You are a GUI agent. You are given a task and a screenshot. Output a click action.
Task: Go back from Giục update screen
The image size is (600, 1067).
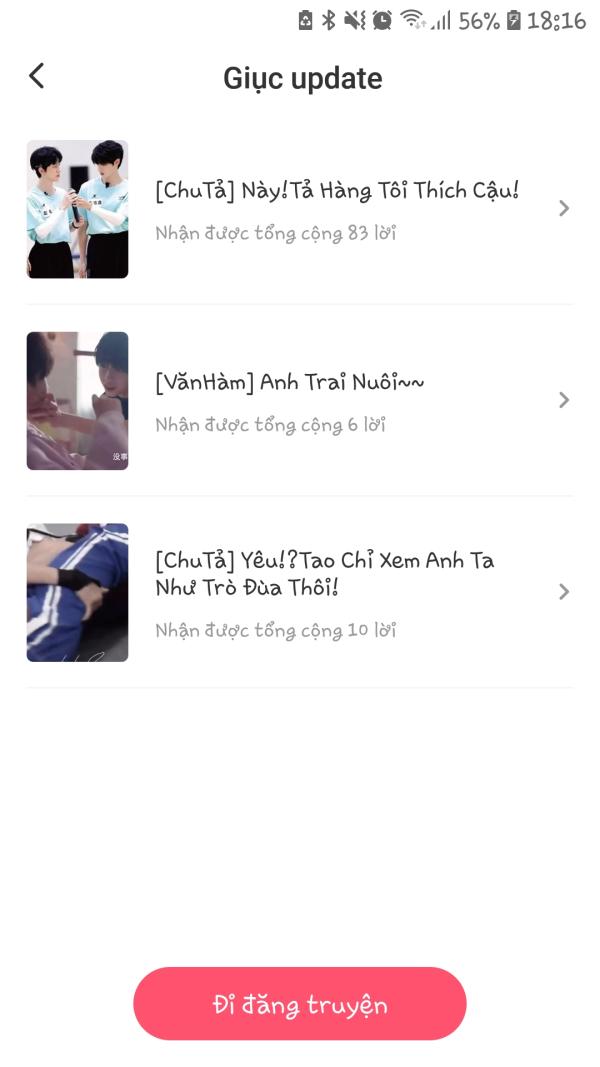(37, 76)
